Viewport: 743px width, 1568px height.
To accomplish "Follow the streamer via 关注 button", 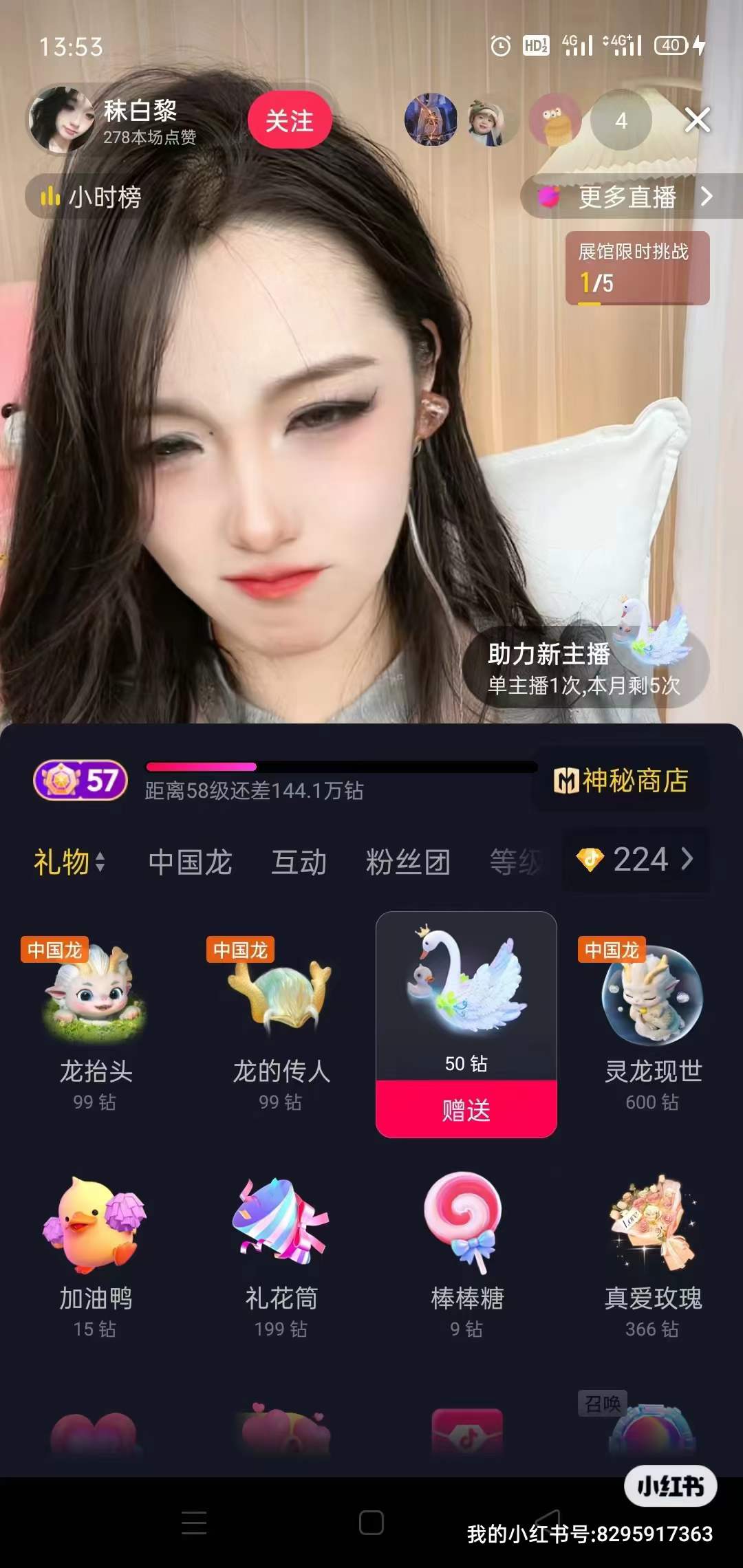I will point(290,121).
